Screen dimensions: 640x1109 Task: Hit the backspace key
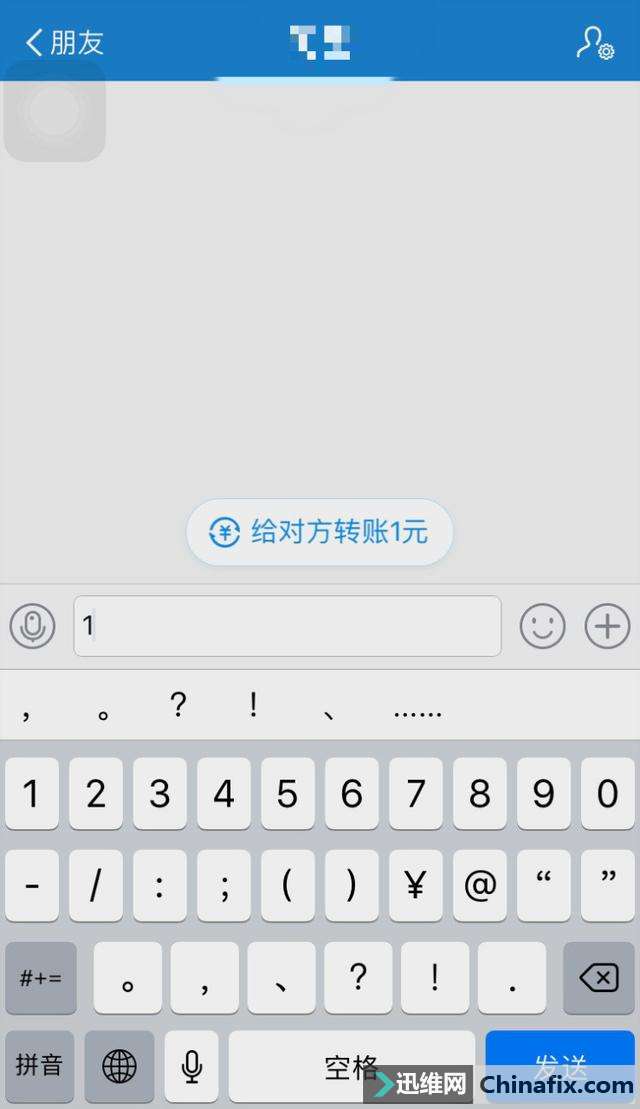tap(598, 977)
